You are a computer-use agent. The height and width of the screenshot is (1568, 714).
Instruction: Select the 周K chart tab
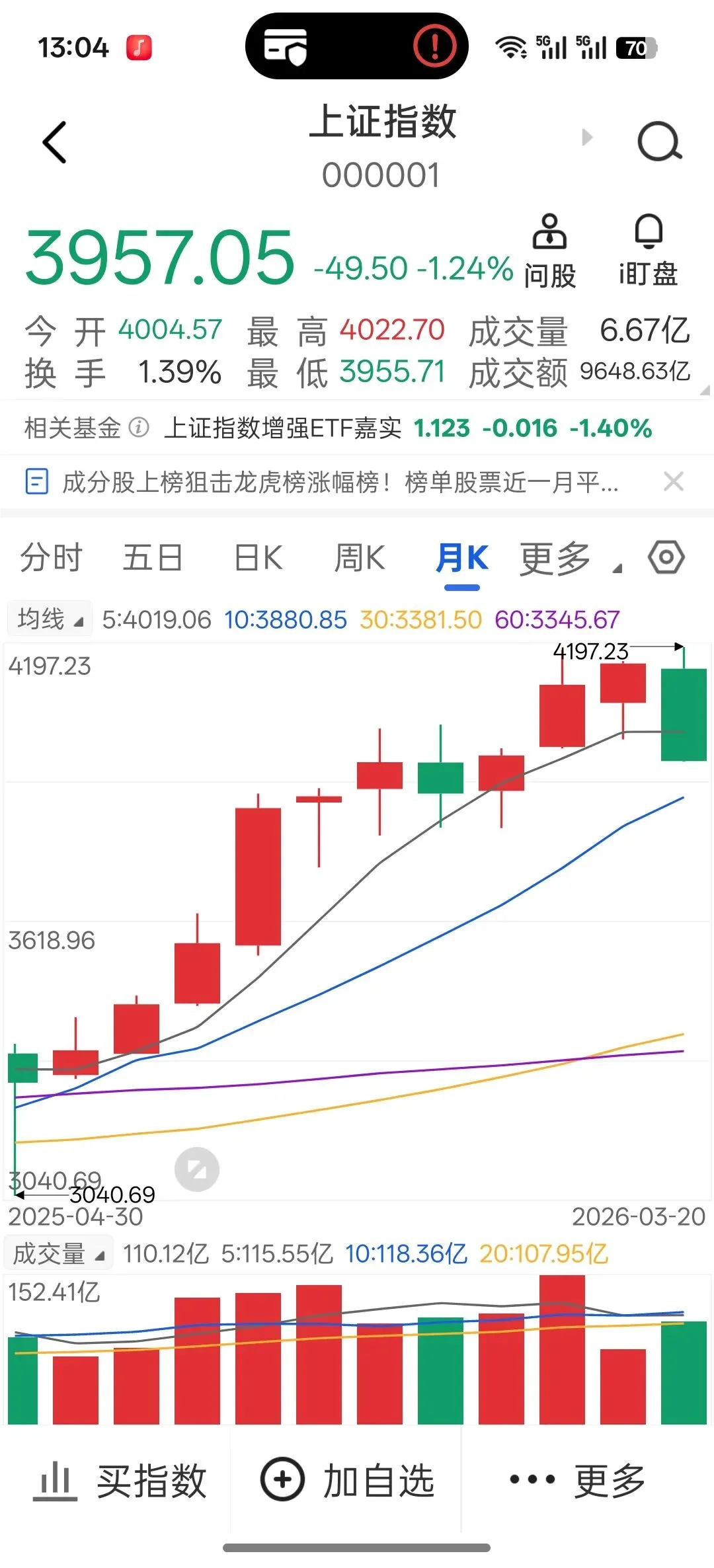point(359,557)
